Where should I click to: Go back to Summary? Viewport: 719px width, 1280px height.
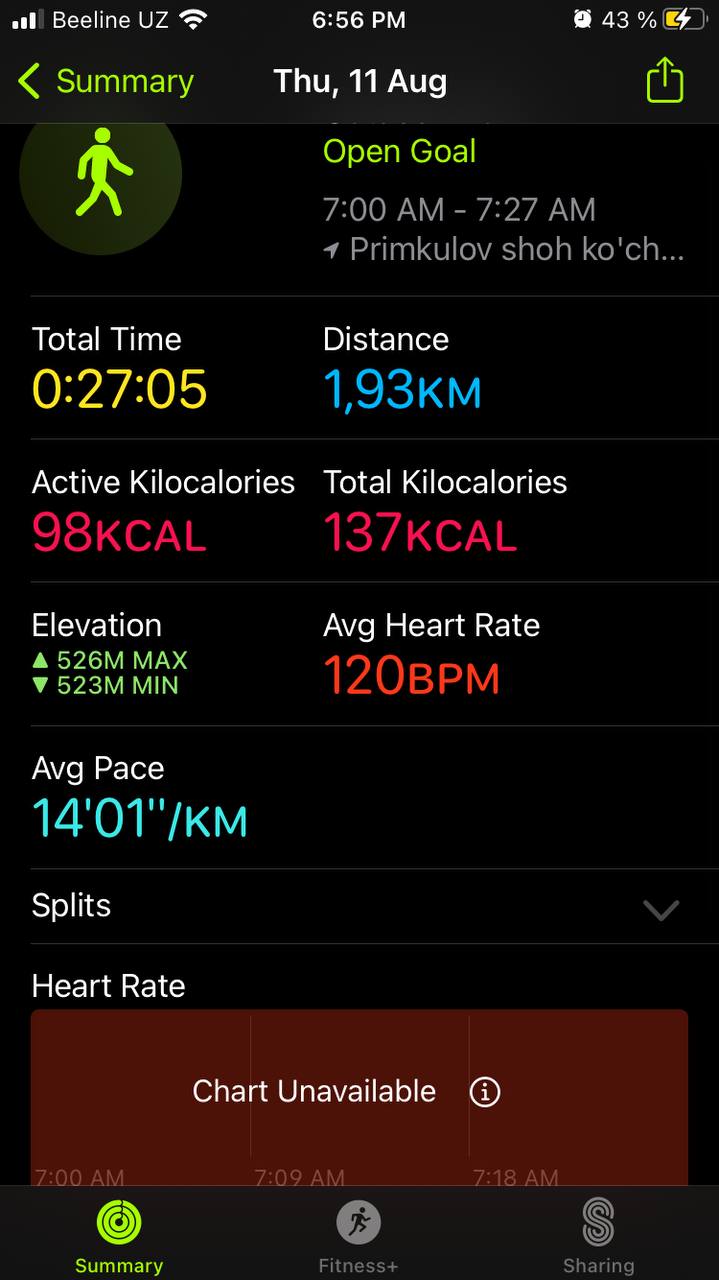tap(106, 82)
